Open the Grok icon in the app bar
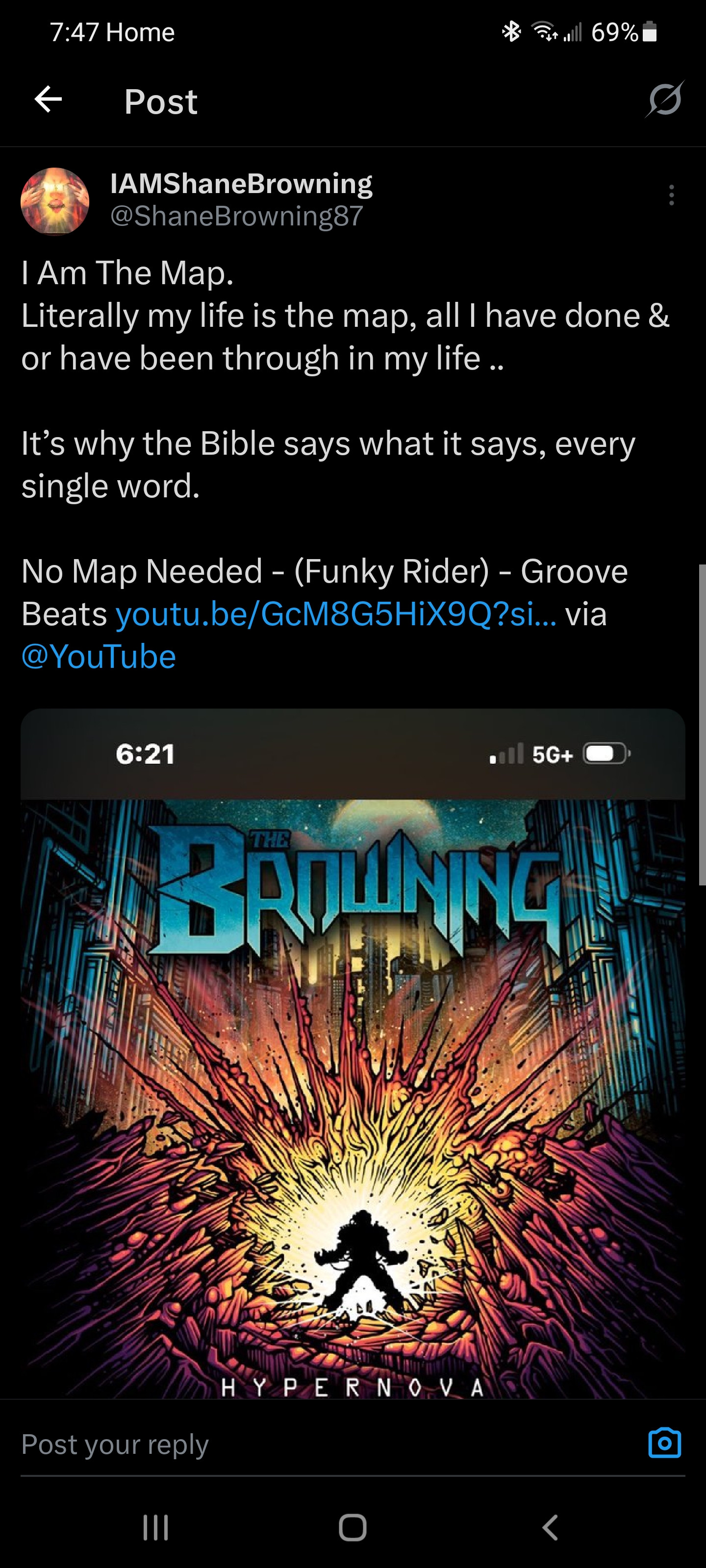The width and height of the screenshot is (706, 1568). click(664, 99)
